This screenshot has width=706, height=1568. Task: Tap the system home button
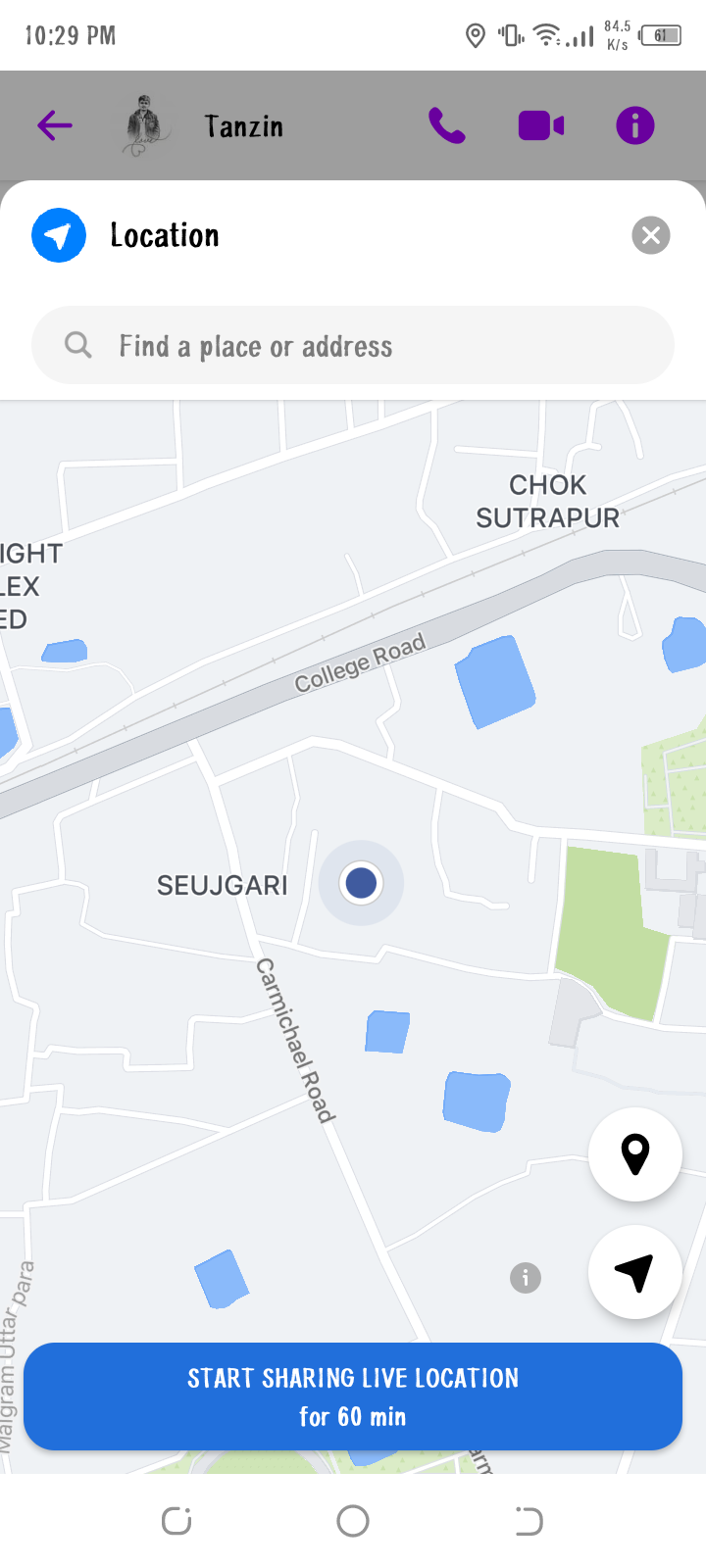pos(353,1521)
